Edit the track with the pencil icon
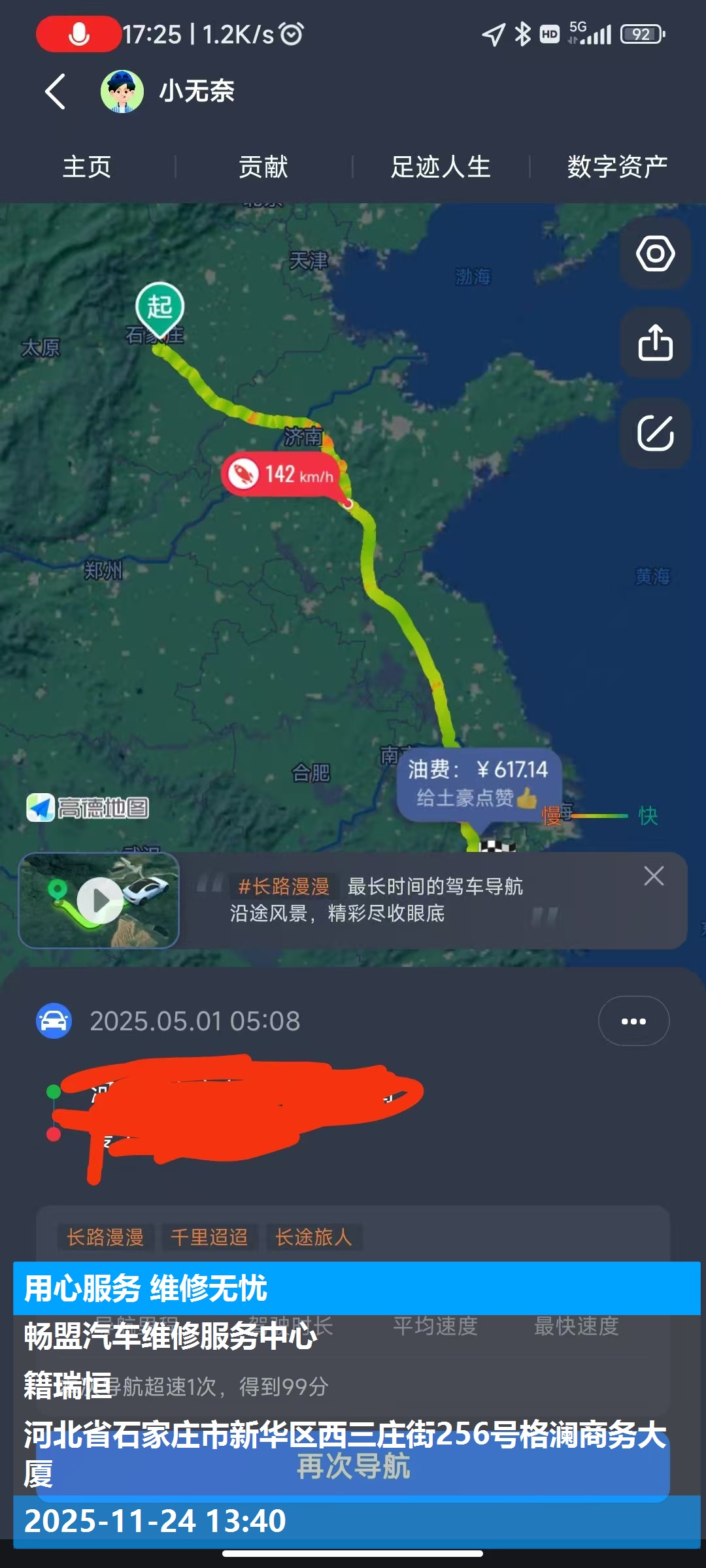This screenshot has width=706, height=1568. click(x=655, y=433)
